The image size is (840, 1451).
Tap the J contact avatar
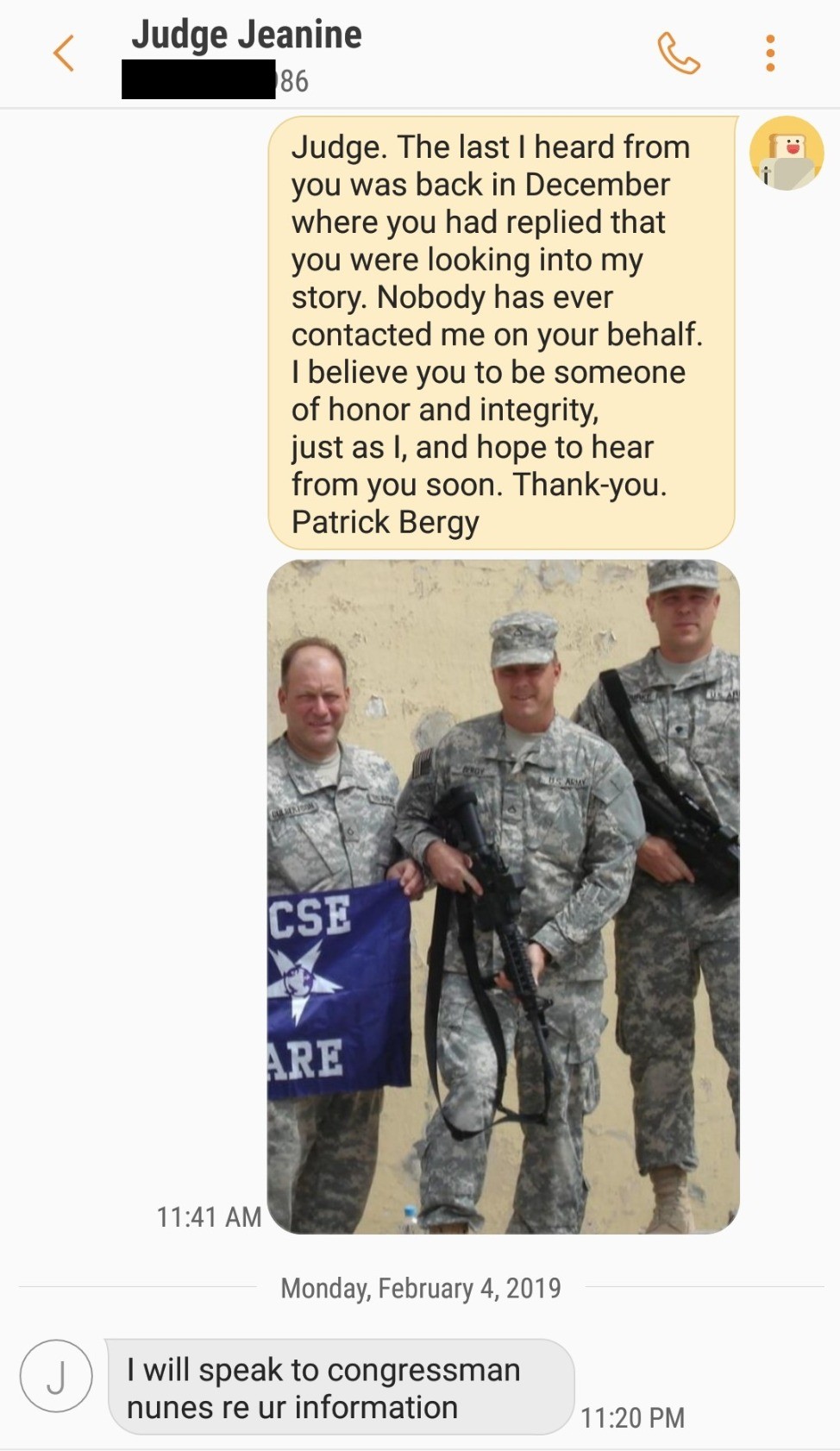(x=56, y=1376)
